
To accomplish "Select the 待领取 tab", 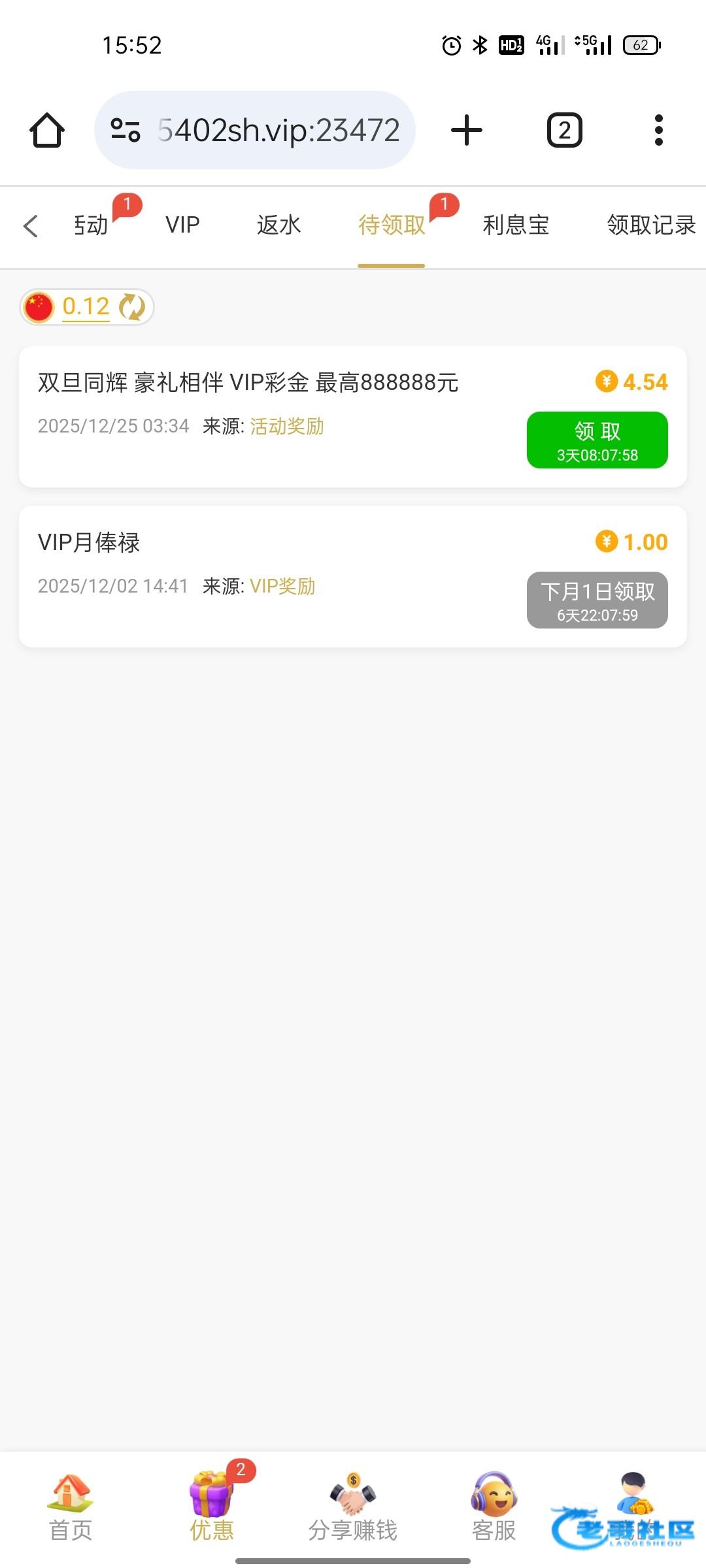I will 392,225.
